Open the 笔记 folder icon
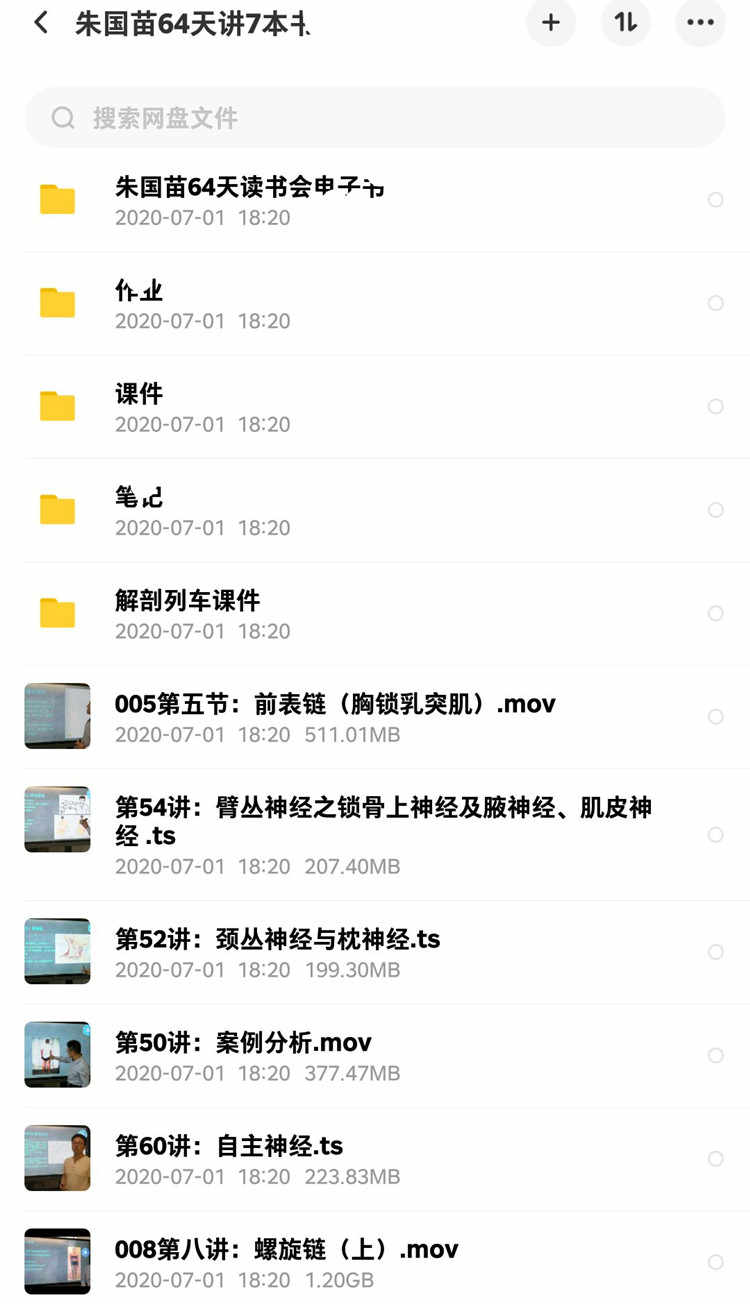This screenshot has width=750, height=1304. [x=56, y=510]
